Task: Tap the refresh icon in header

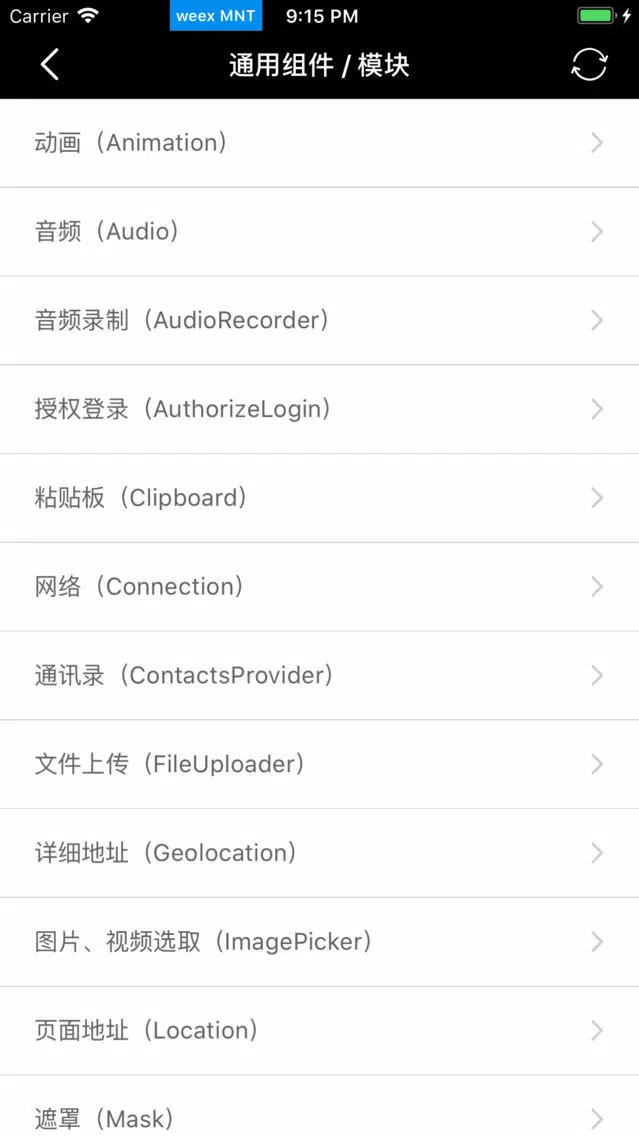Action: click(588, 65)
